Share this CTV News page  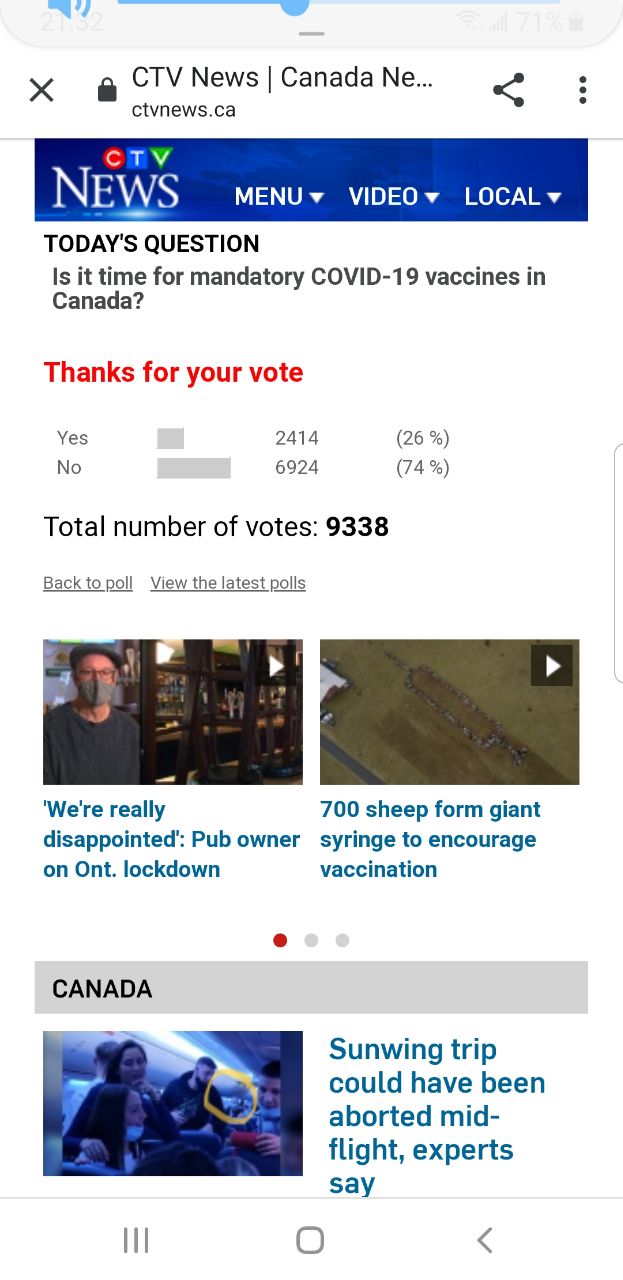tap(509, 91)
